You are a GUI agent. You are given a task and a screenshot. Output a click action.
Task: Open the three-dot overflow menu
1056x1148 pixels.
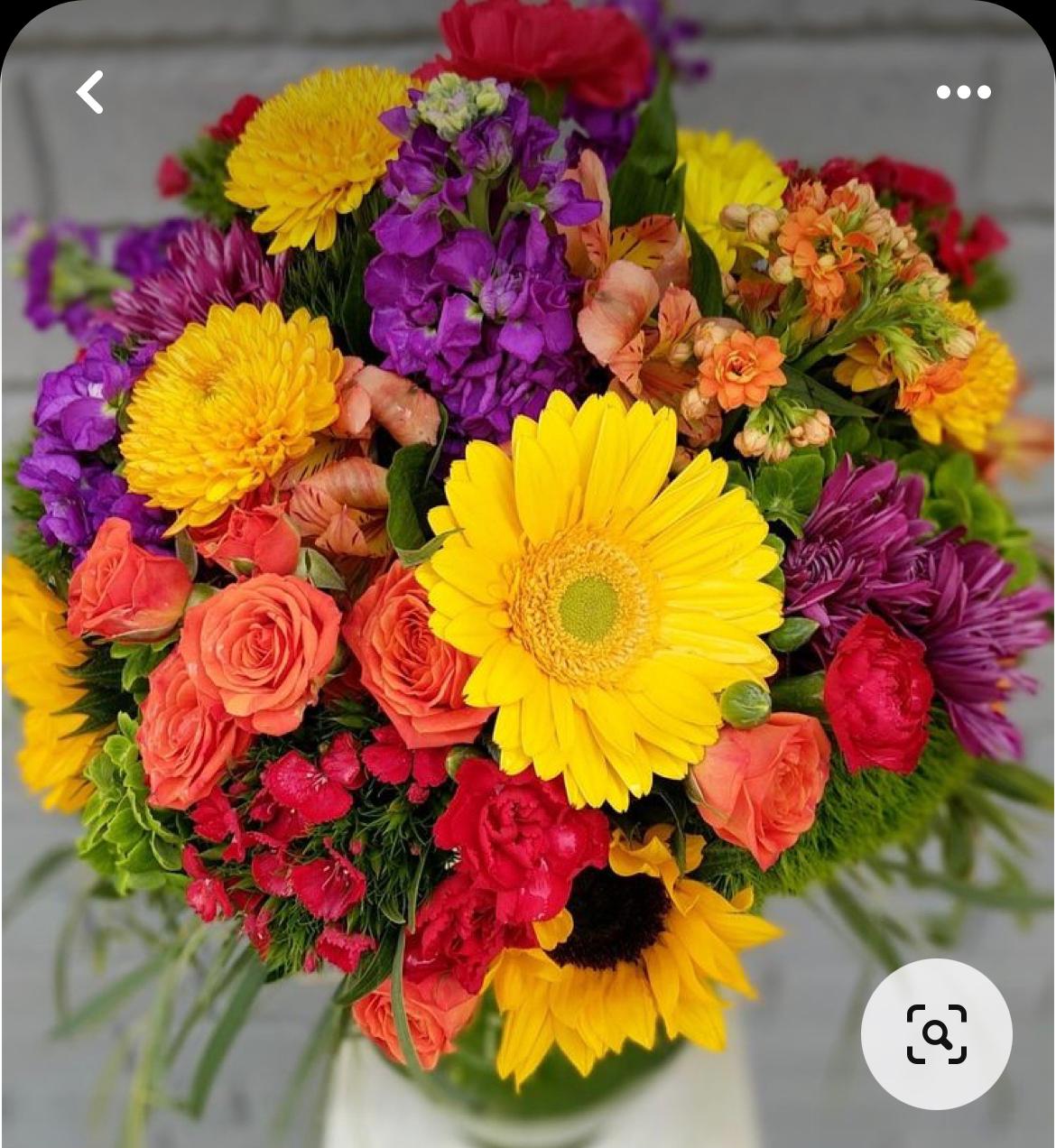tap(963, 92)
